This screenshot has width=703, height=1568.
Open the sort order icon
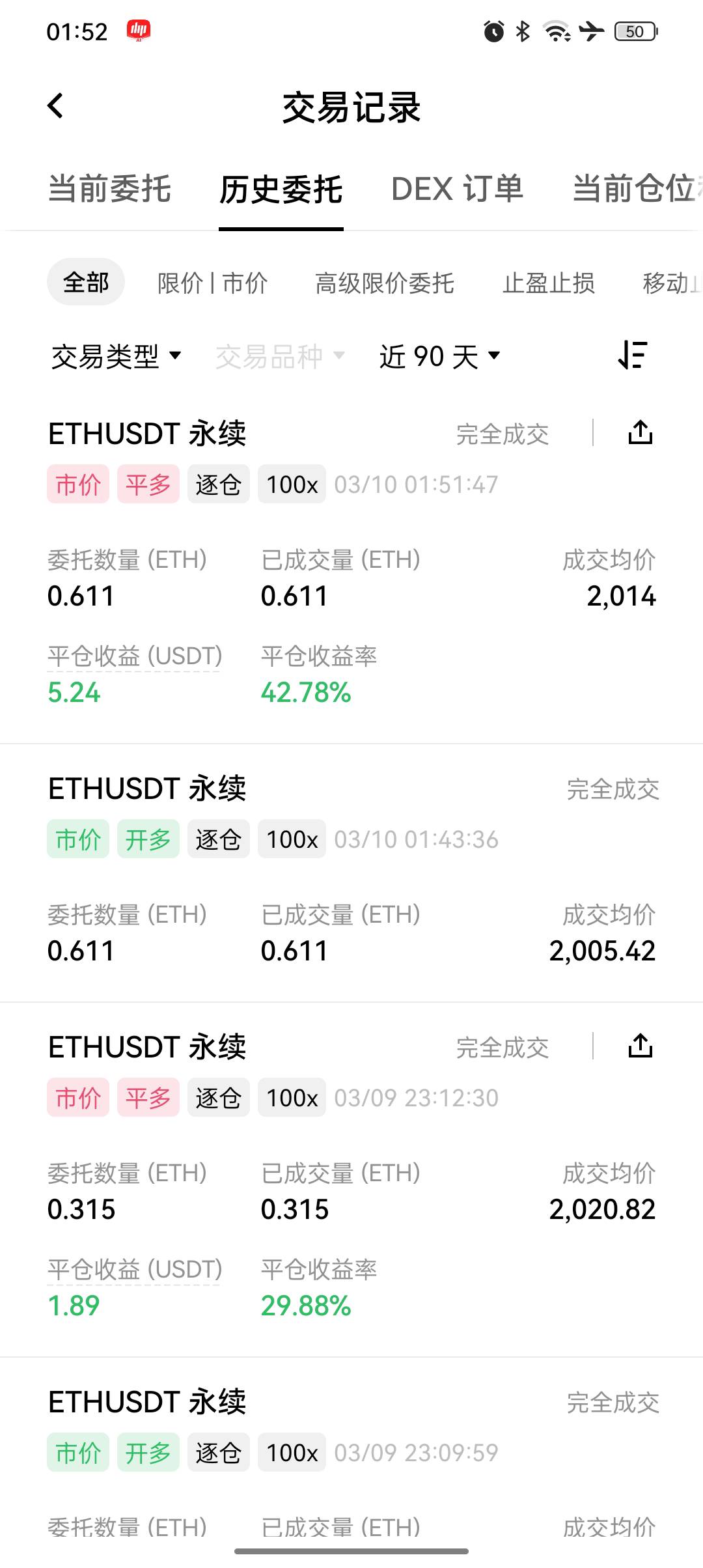pyautogui.click(x=633, y=355)
